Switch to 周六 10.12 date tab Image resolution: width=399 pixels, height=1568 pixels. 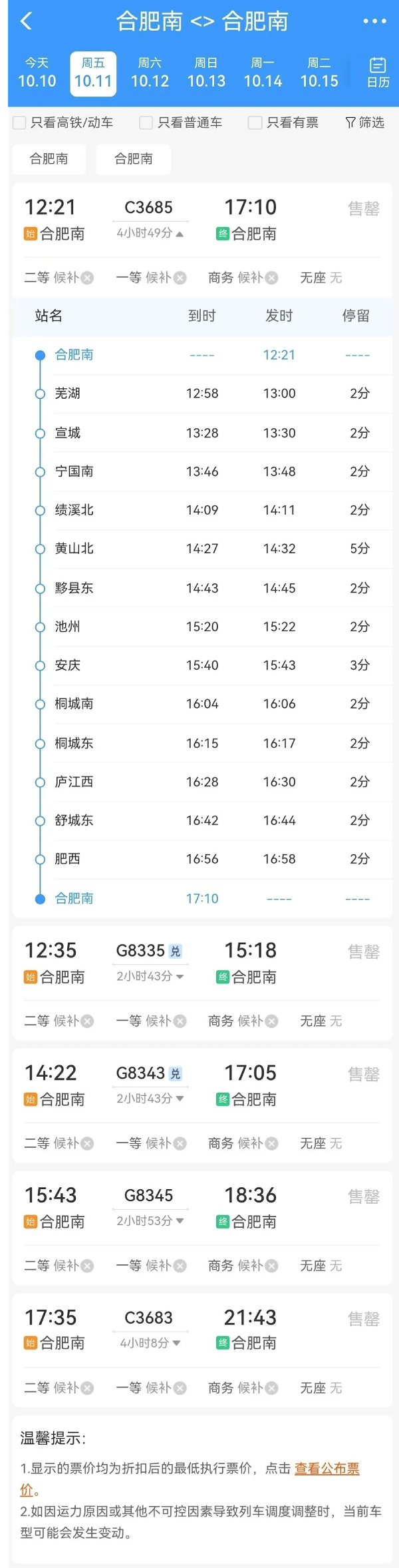(x=150, y=73)
